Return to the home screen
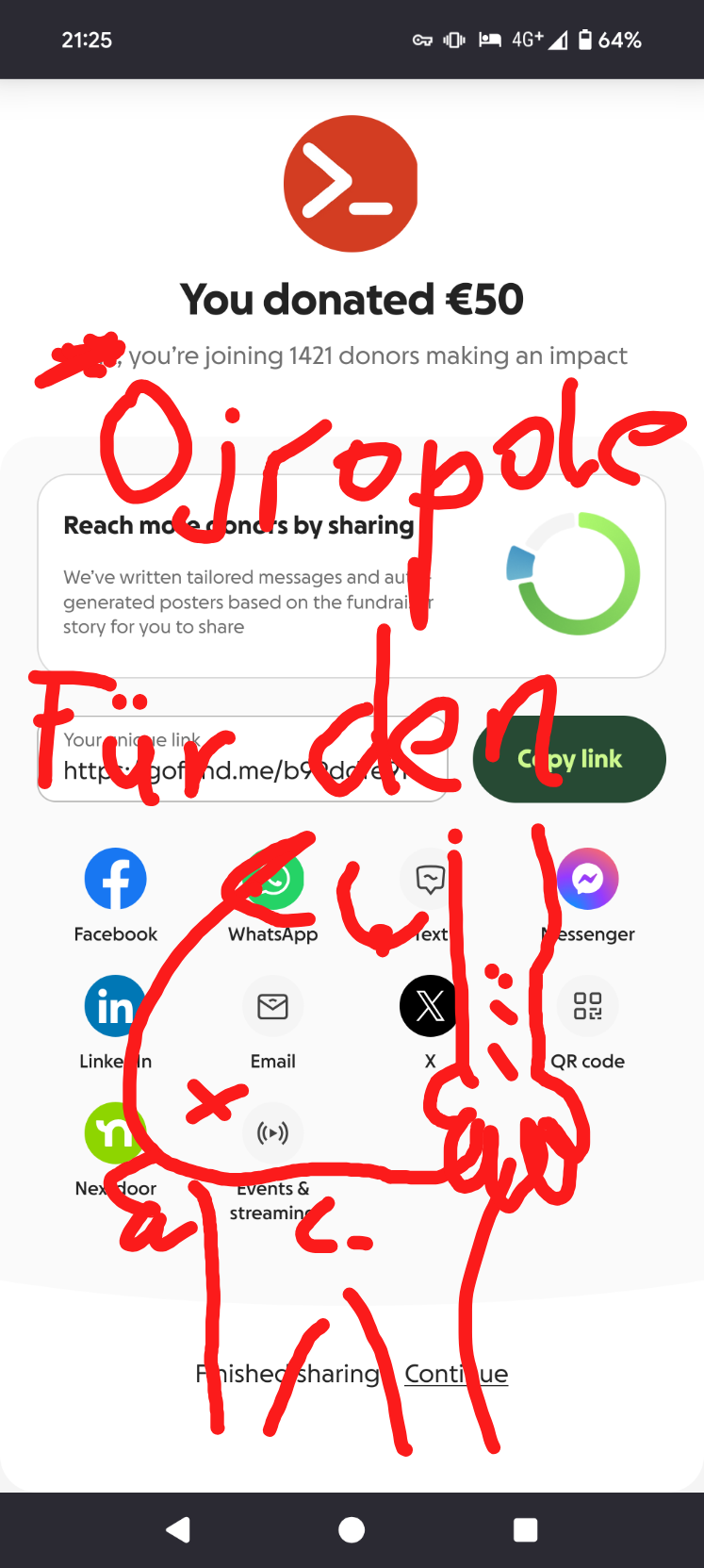Viewport: 704px width, 1568px height. (x=352, y=1529)
